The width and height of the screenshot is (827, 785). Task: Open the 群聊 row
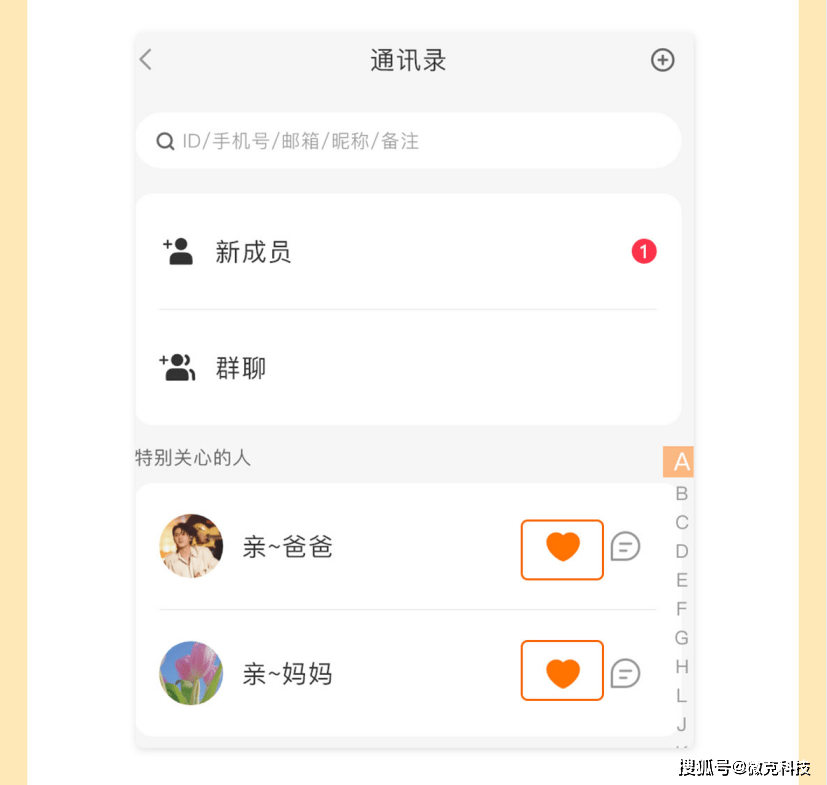point(408,368)
